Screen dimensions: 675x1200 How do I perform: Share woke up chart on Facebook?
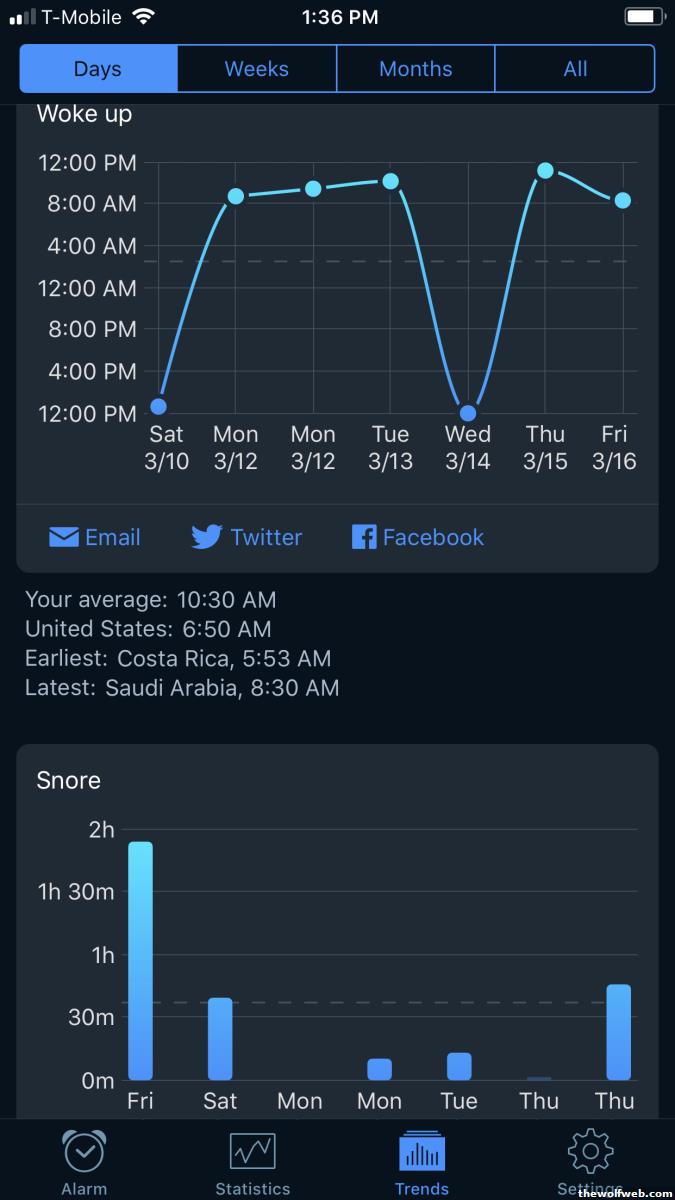pos(418,537)
